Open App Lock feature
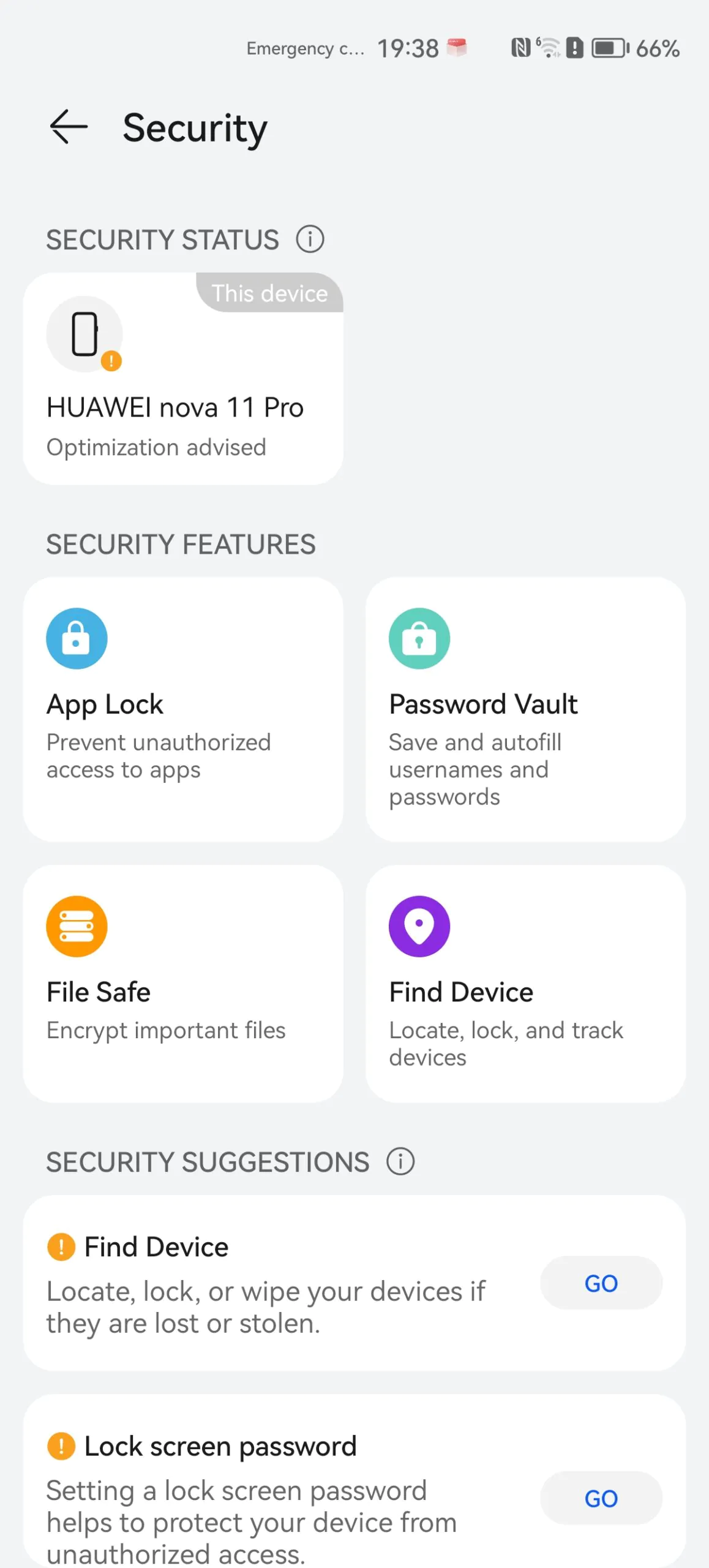The width and height of the screenshot is (709, 1568). (183, 709)
